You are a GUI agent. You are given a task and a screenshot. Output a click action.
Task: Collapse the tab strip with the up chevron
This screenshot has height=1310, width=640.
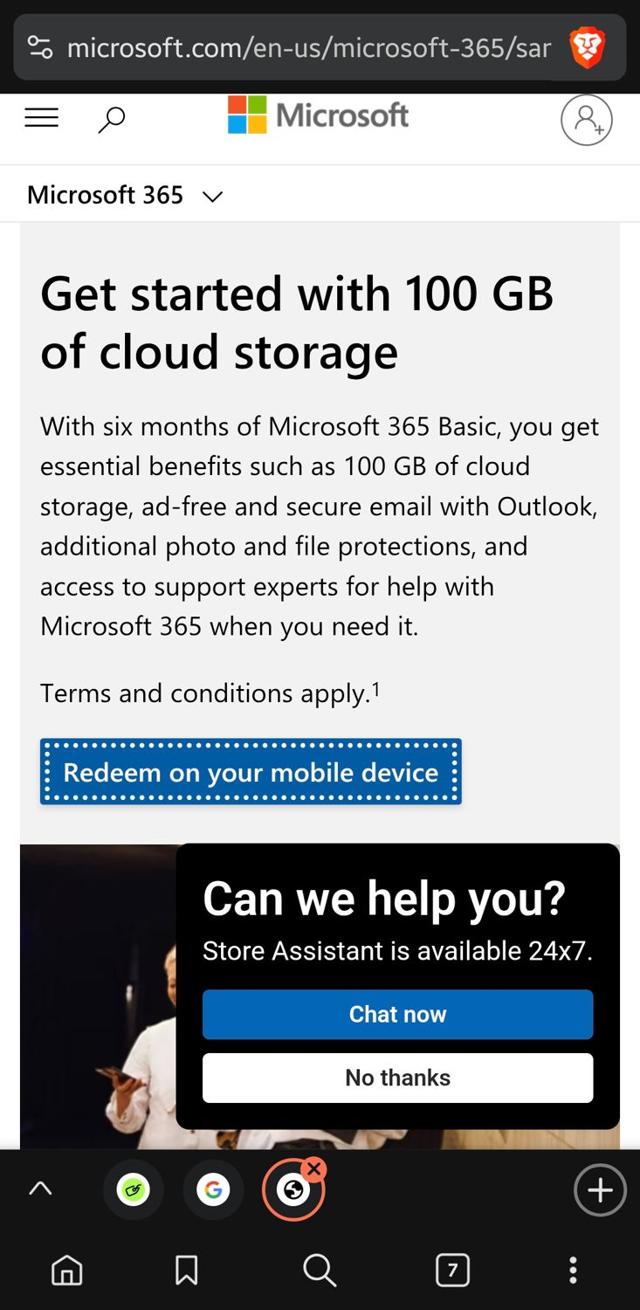click(x=40, y=1189)
